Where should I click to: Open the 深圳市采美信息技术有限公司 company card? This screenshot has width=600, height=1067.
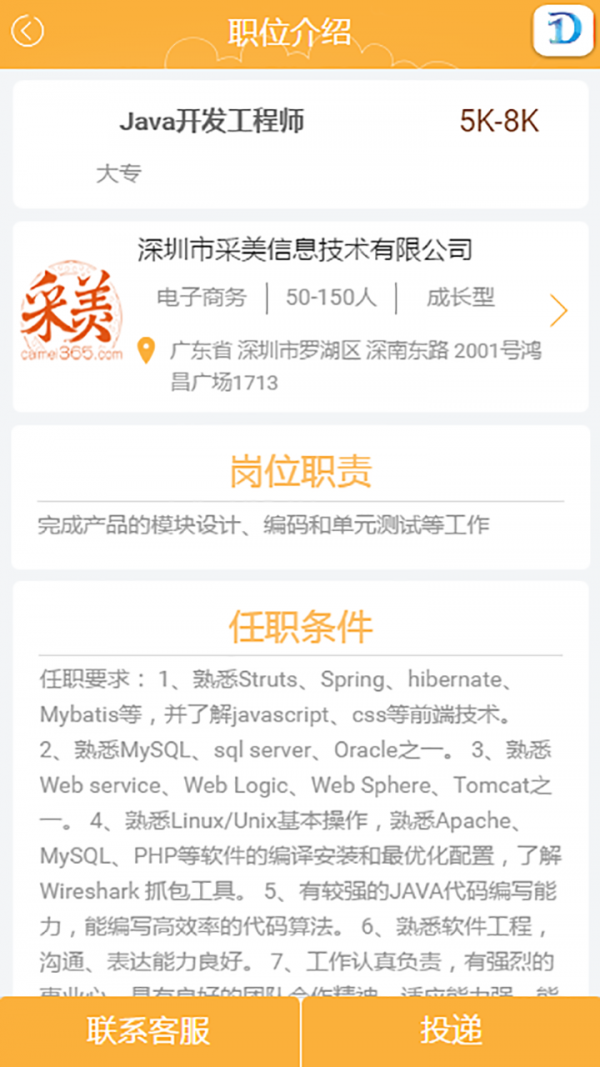click(x=300, y=315)
